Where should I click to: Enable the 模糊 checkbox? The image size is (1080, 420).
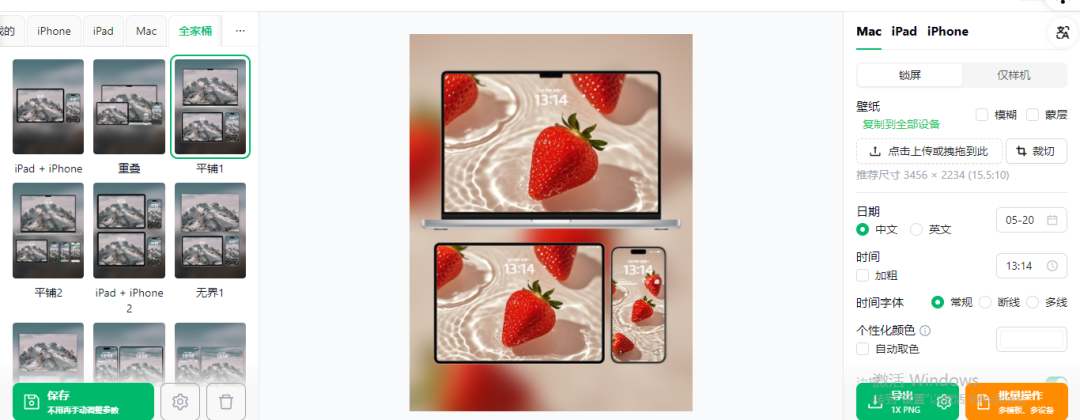pos(982,115)
